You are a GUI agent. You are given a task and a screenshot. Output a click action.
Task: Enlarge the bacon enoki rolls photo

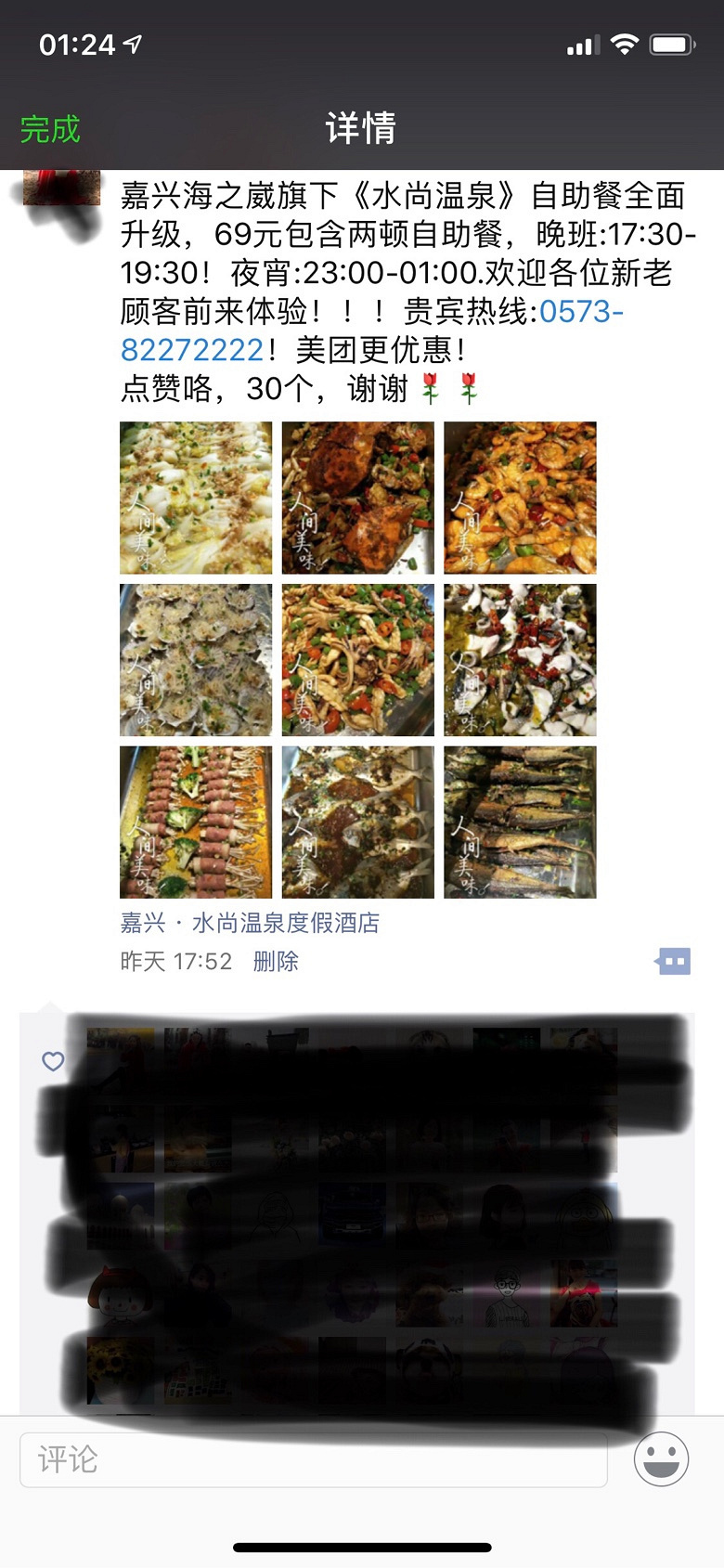click(196, 823)
